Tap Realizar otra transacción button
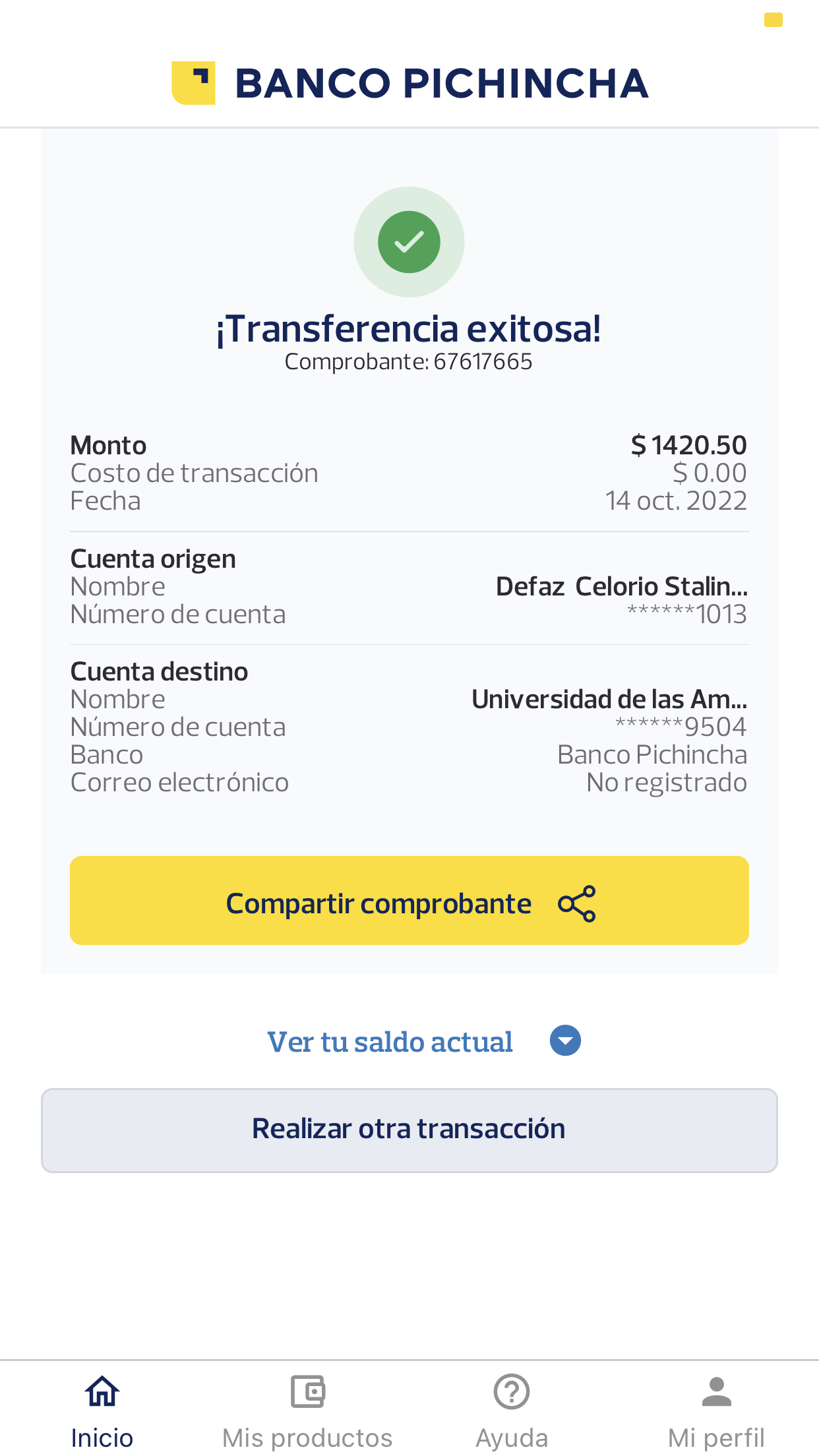819x1456 pixels. 409,1130
